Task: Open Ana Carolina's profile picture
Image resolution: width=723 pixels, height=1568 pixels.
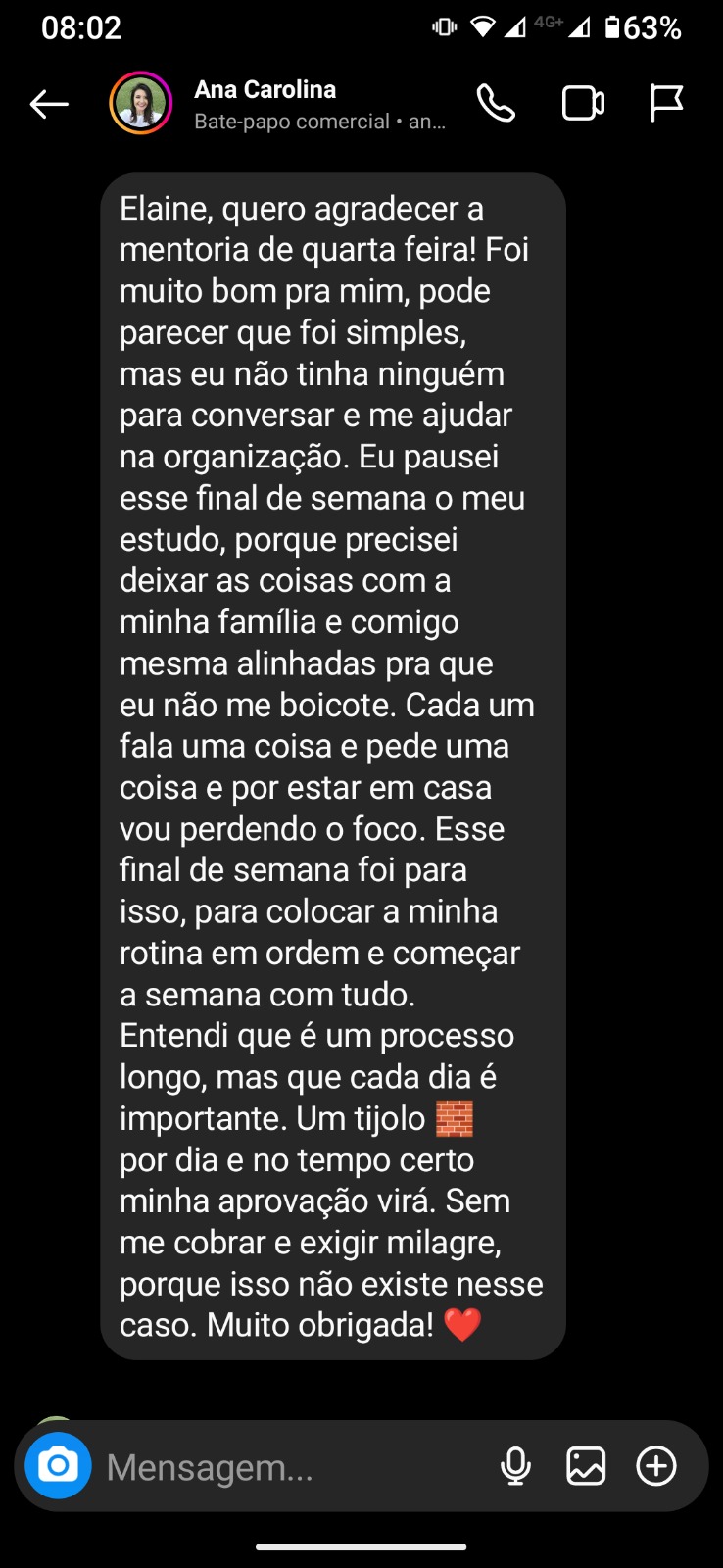Action: (141, 104)
